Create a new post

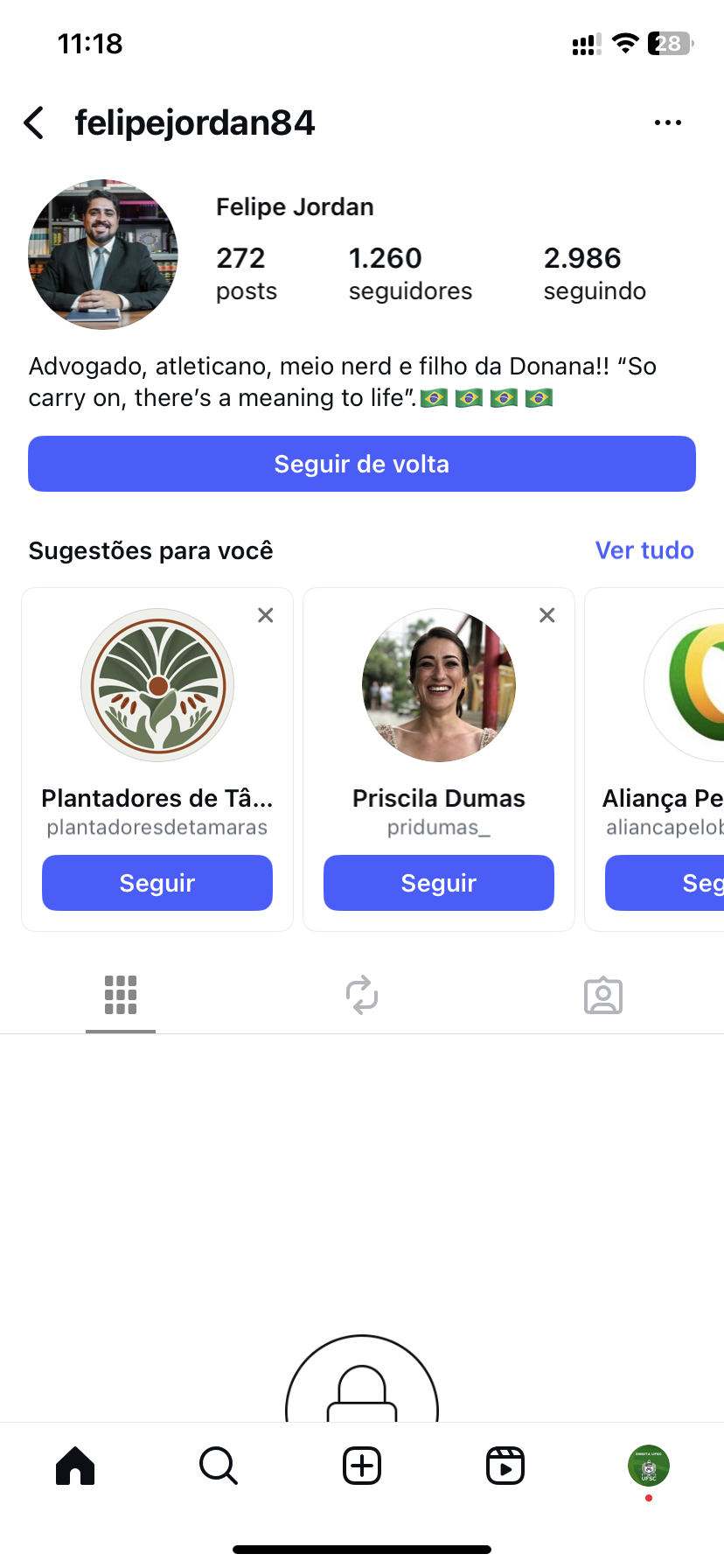click(362, 1466)
